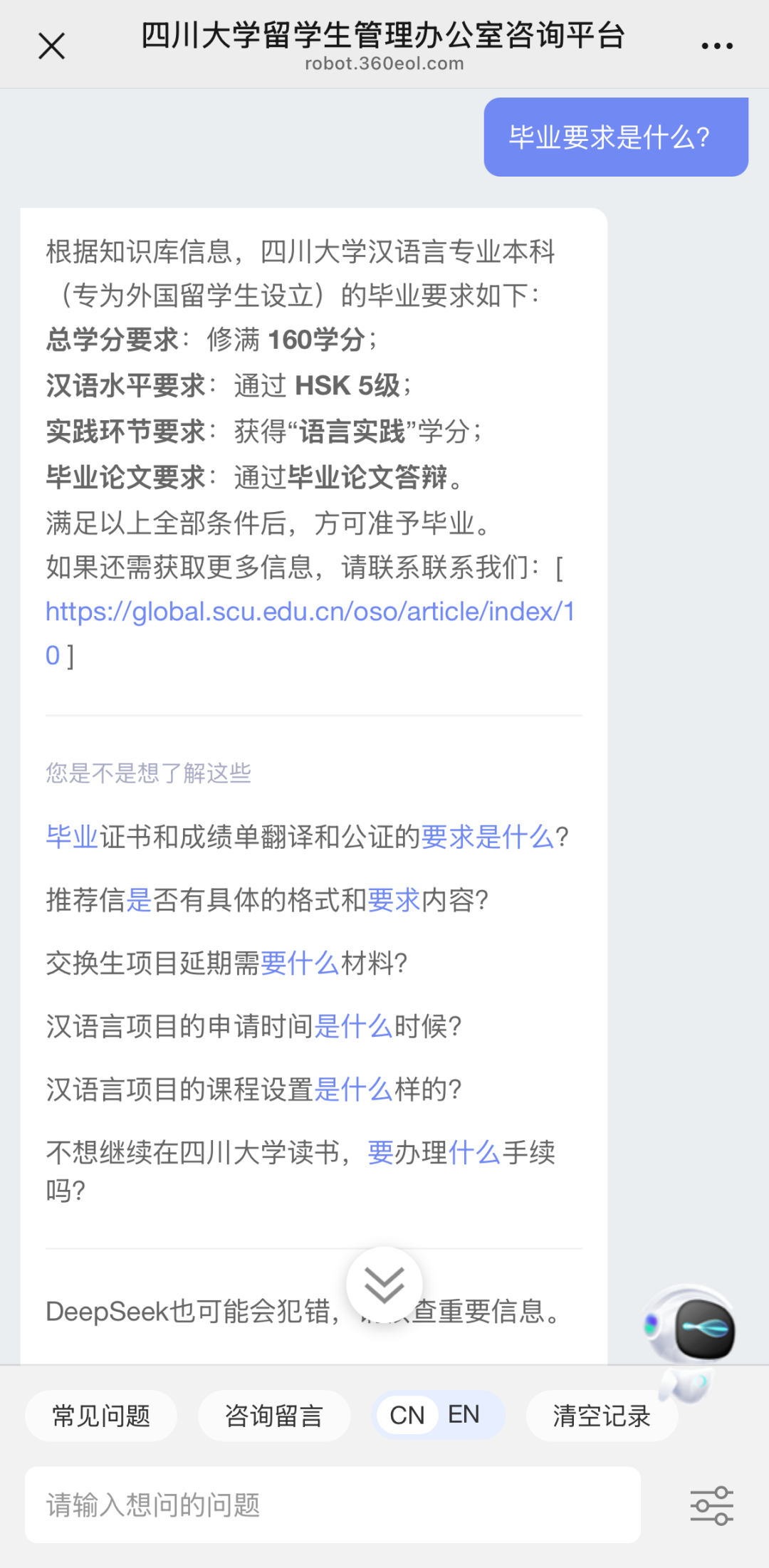Open the global.scu.edu.cn article link

coord(310,612)
